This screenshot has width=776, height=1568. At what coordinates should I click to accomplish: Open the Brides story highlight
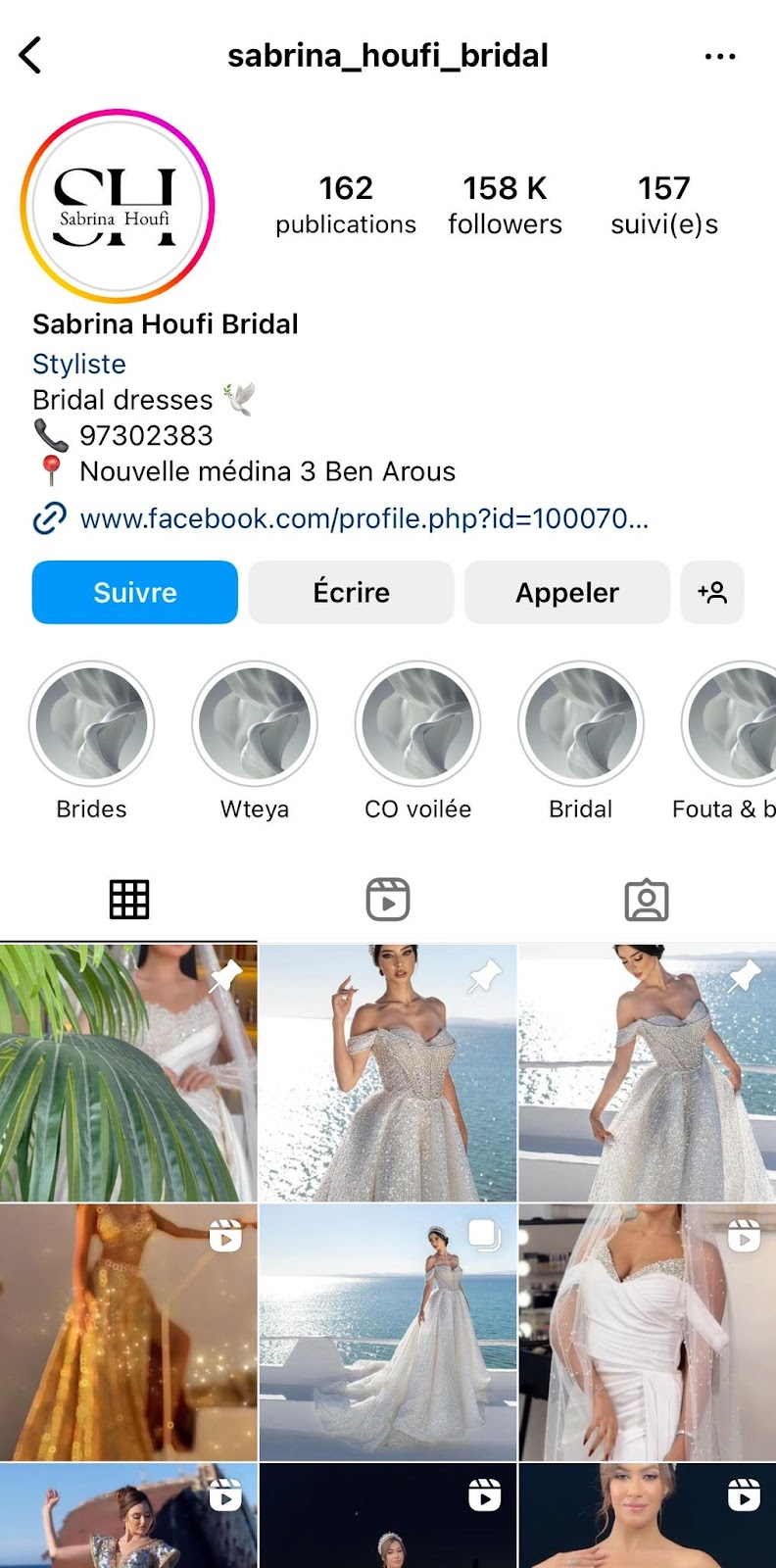point(92,725)
